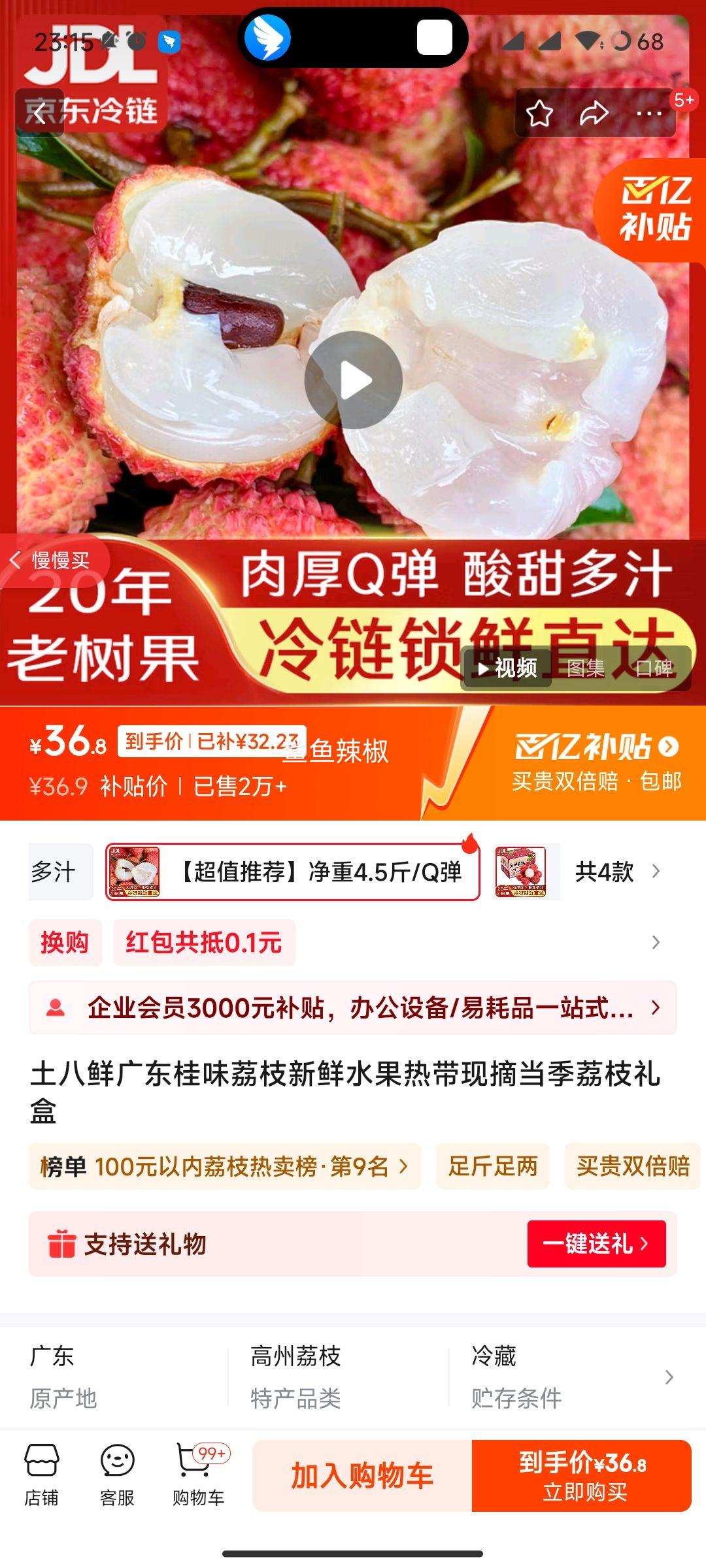Switch to the 口碑 media tab
706x1568 pixels.
click(x=654, y=668)
